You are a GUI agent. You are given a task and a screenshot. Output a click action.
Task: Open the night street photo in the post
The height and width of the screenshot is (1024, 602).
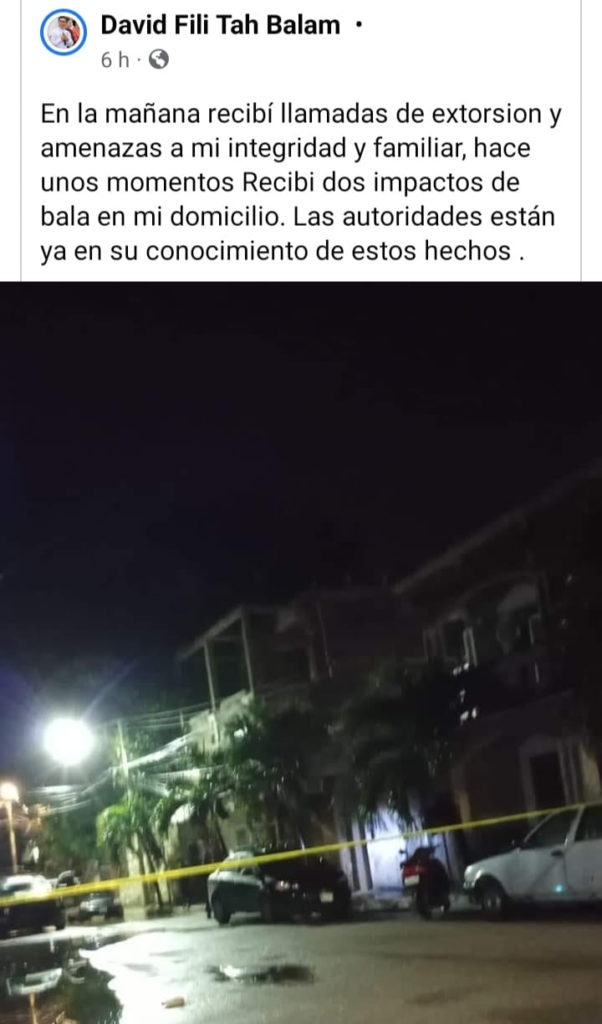(300, 650)
